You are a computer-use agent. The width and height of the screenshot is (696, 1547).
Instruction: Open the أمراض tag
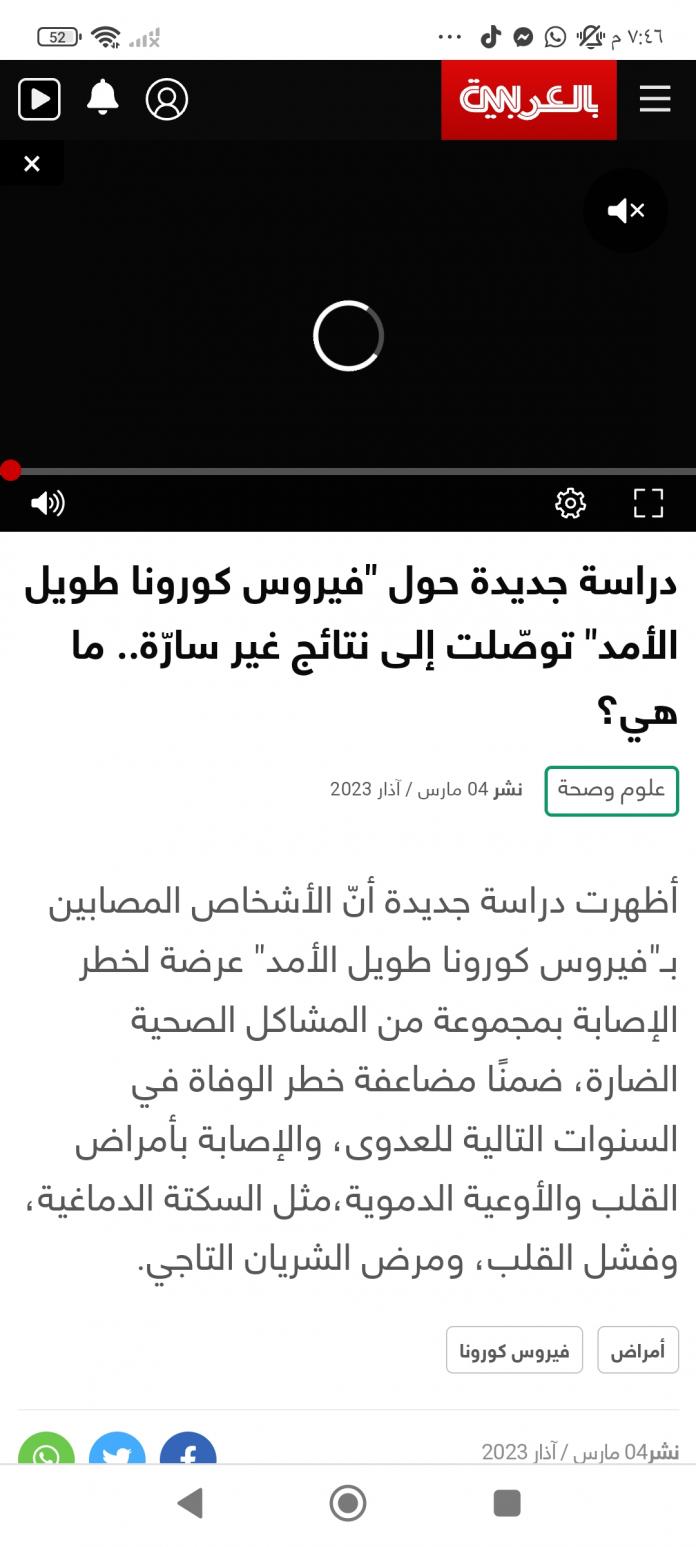(x=638, y=1351)
